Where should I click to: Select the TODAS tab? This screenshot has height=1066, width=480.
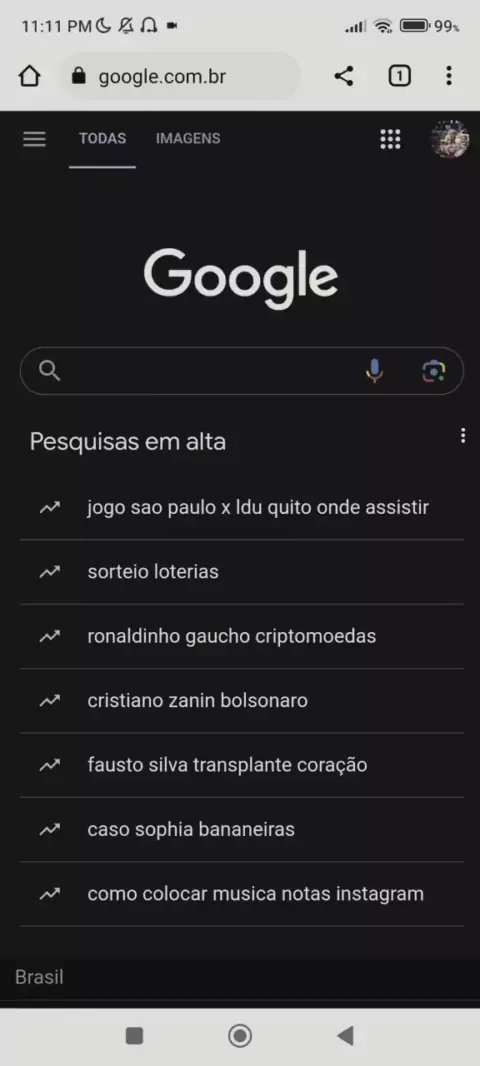(103, 139)
